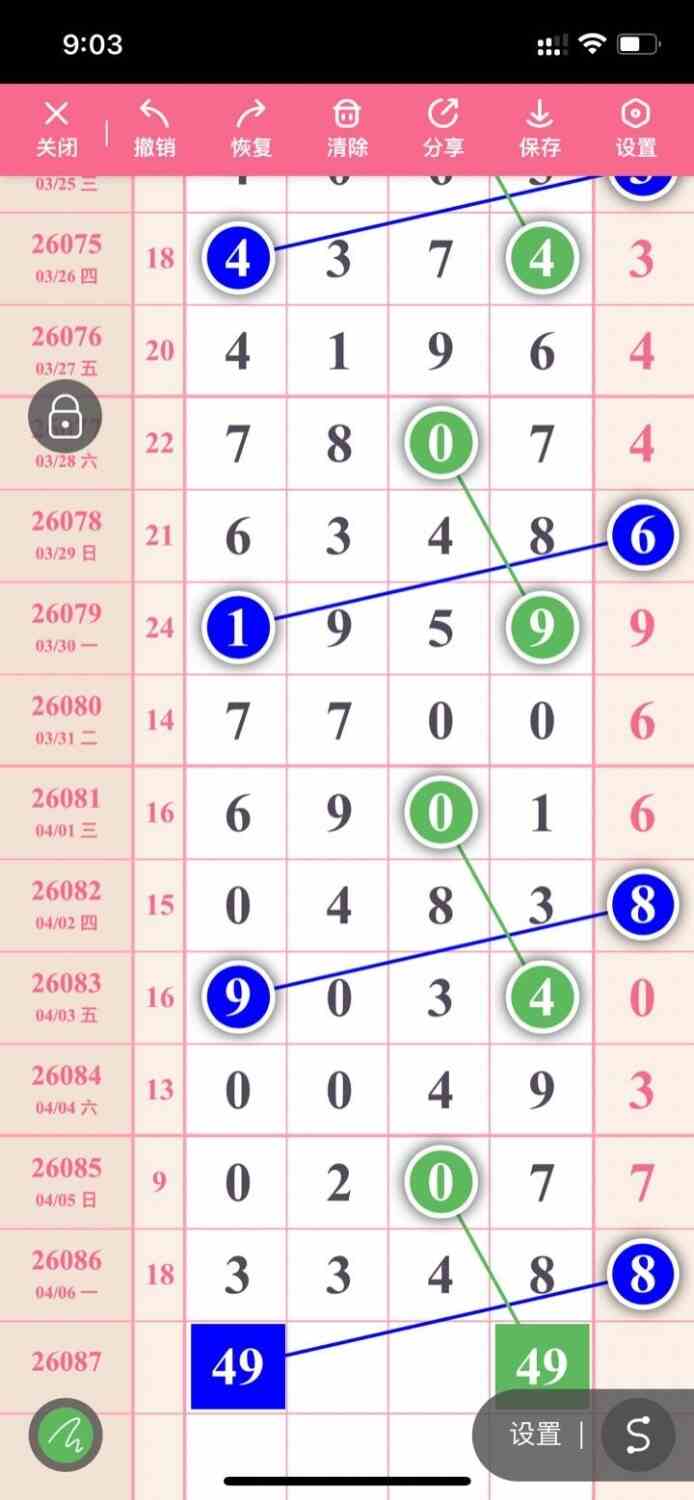Open settings from top toolbar
The width and height of the screenshot is (694, 1500).
tap(636, 129)
